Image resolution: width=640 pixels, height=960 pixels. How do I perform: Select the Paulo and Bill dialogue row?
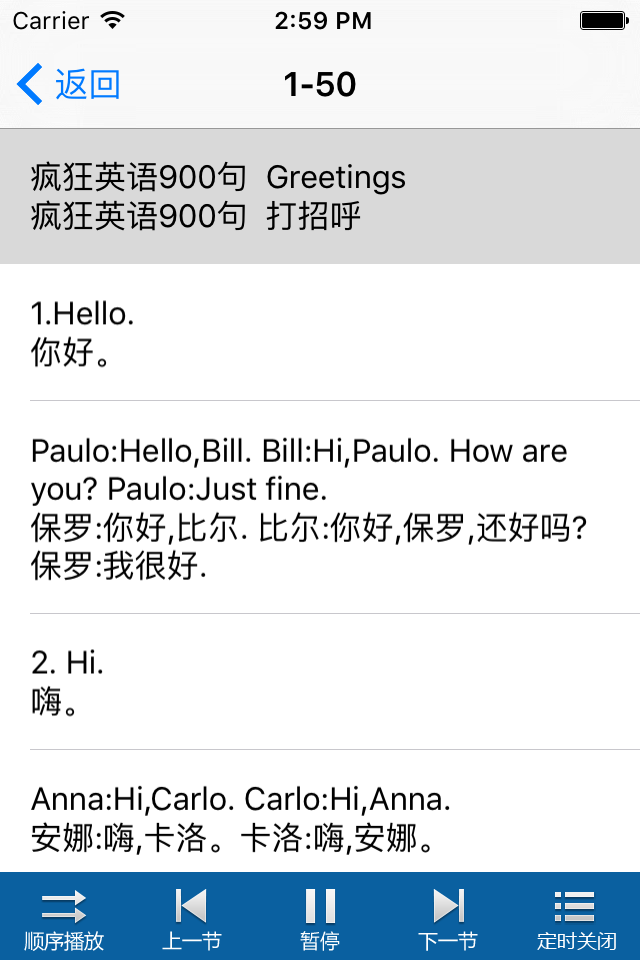320,508
